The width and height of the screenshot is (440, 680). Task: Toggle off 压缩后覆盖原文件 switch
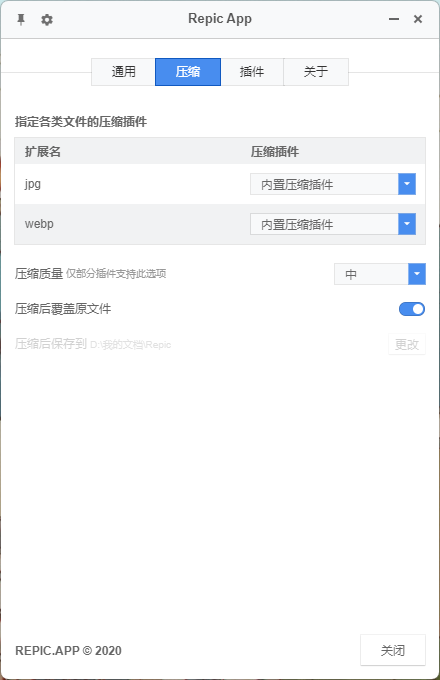[x=411, y=309]
